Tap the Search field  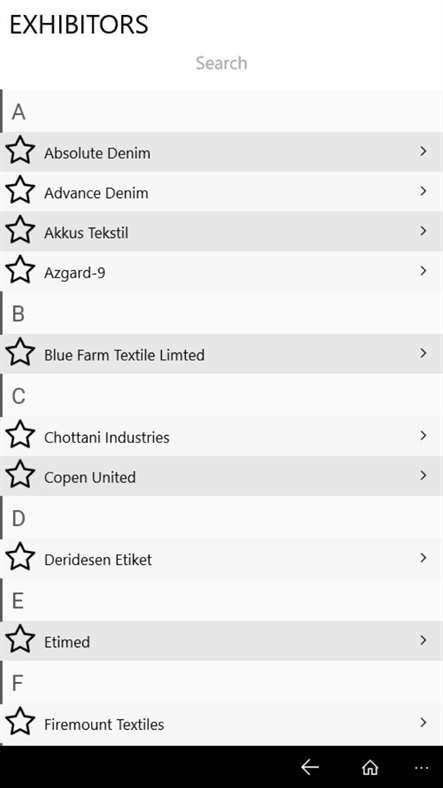click(221, 63)
